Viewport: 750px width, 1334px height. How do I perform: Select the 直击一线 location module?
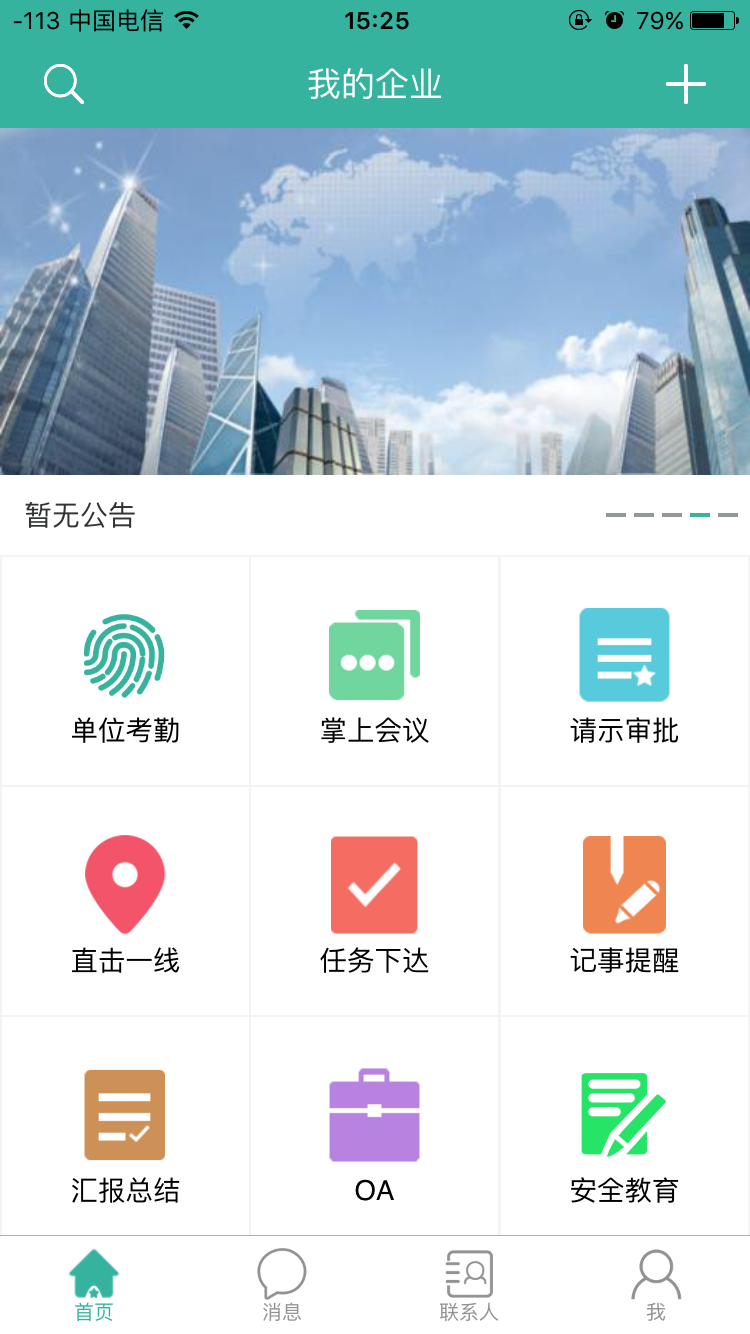point(125,902)
